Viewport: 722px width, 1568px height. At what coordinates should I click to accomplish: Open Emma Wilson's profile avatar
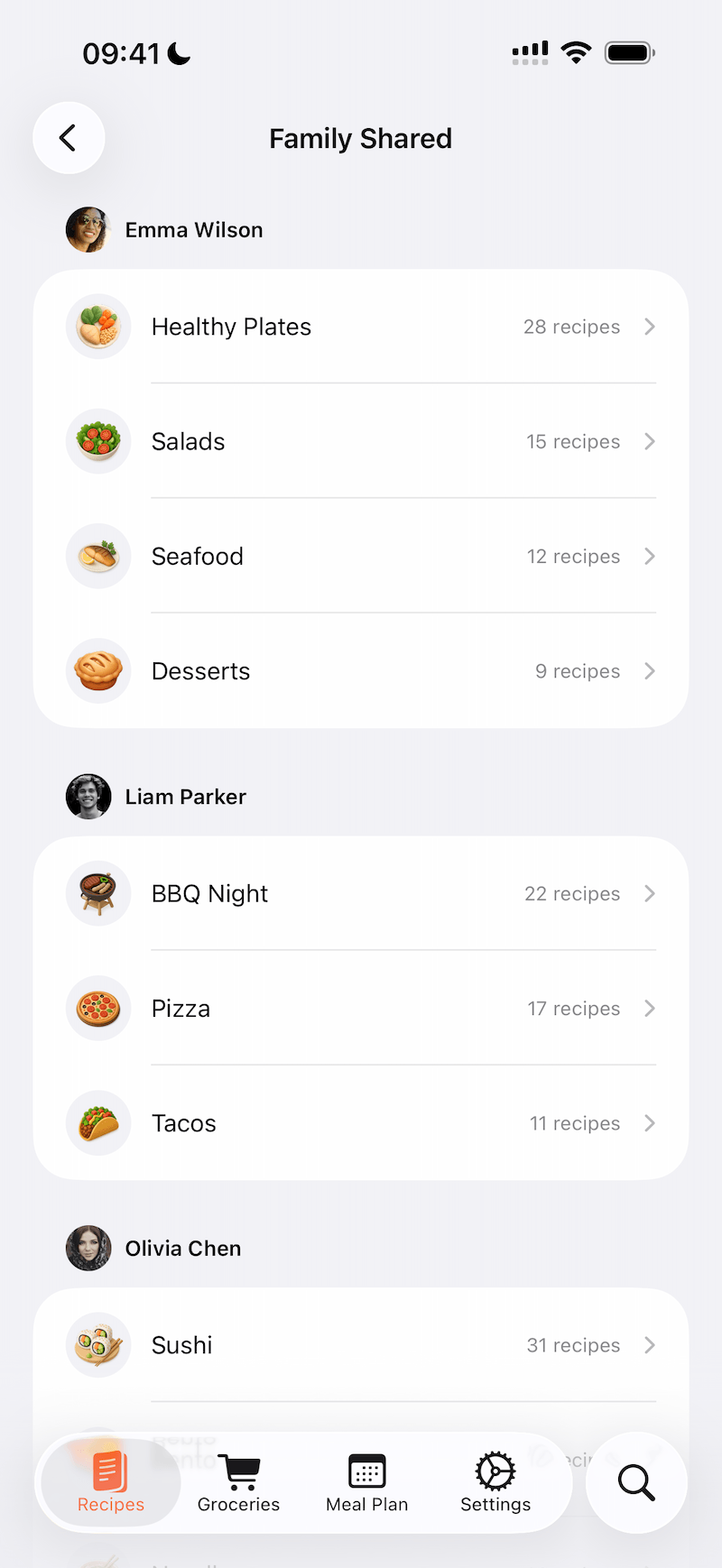tap(88, 229)
